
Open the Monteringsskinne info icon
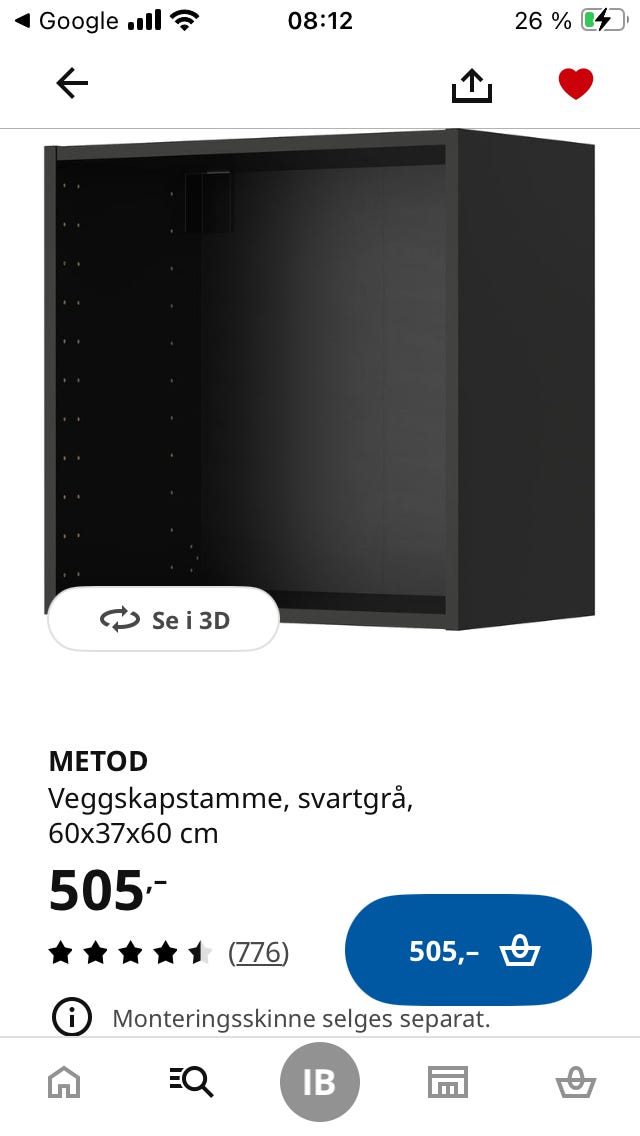point(72,1017)
